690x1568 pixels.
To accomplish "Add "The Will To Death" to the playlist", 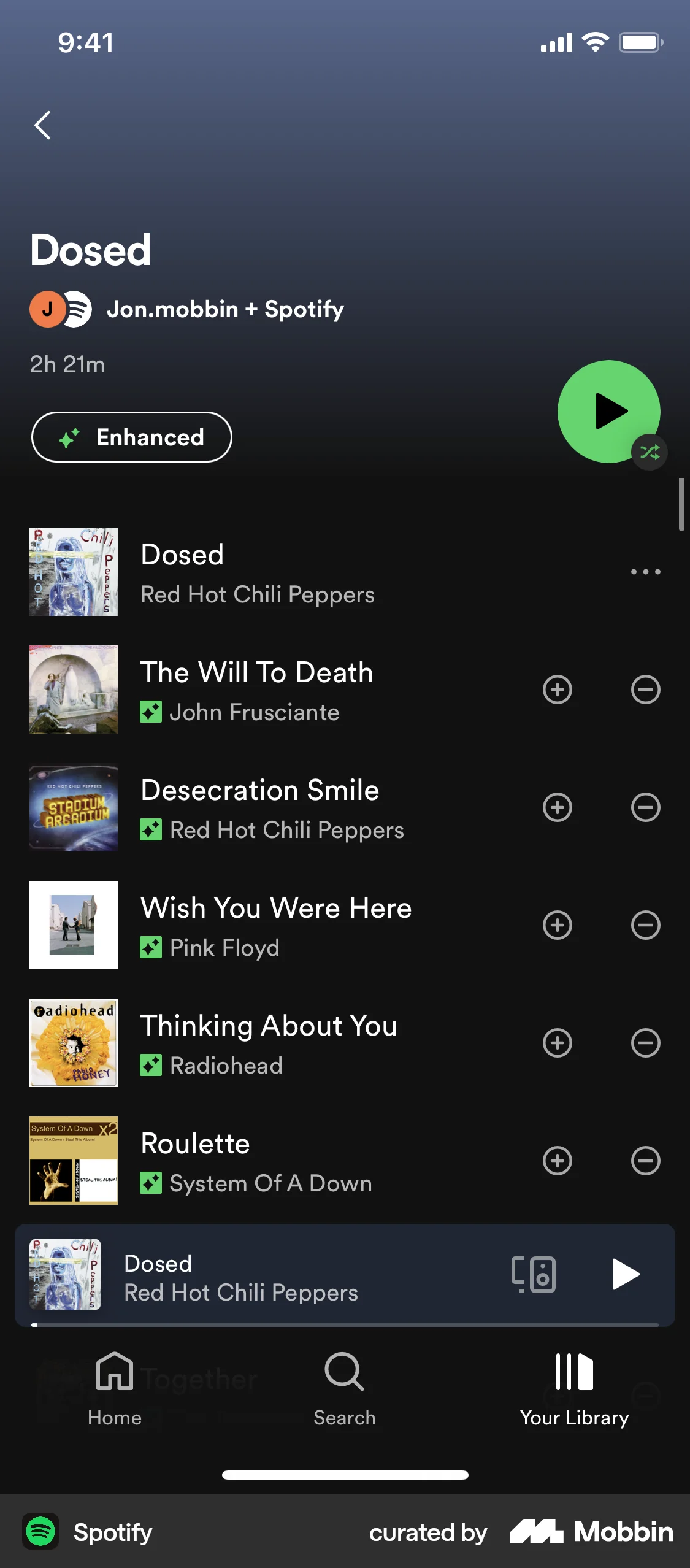I will (557, 690).
